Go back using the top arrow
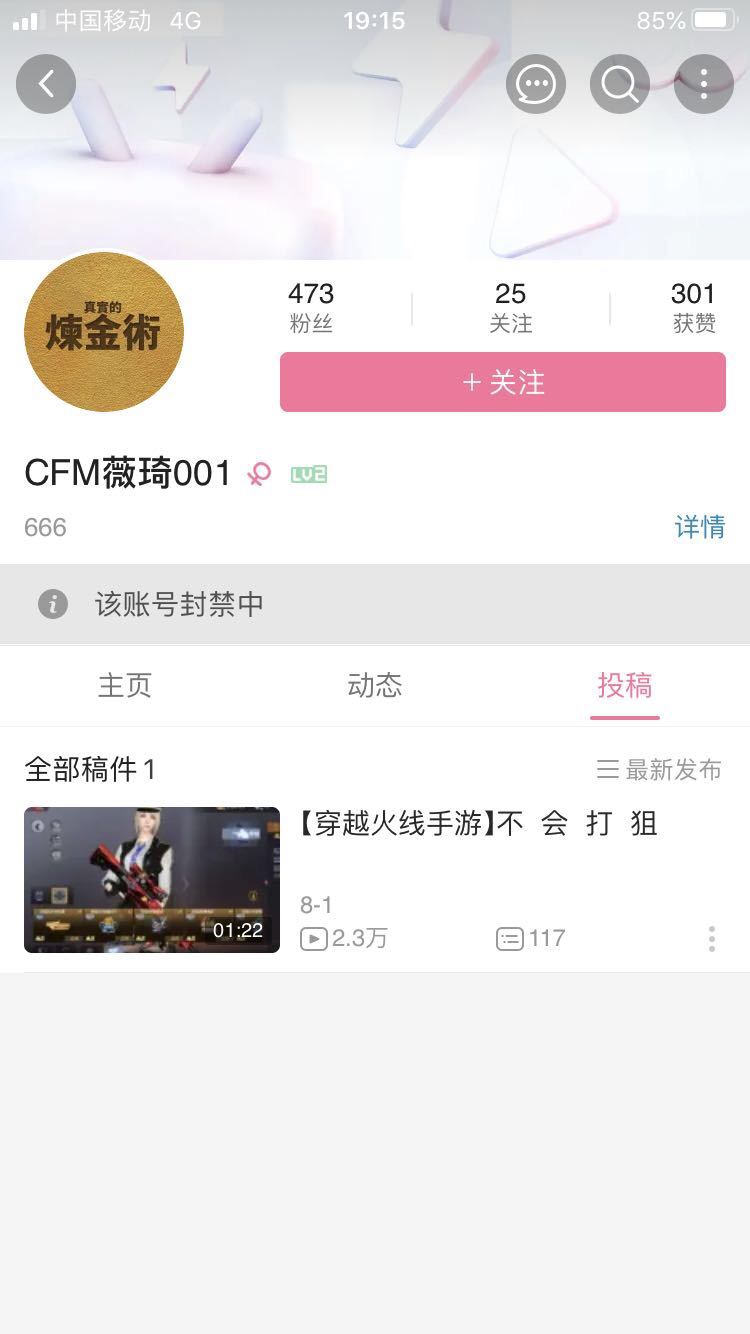750x1334 pixels. coord(46,84)
